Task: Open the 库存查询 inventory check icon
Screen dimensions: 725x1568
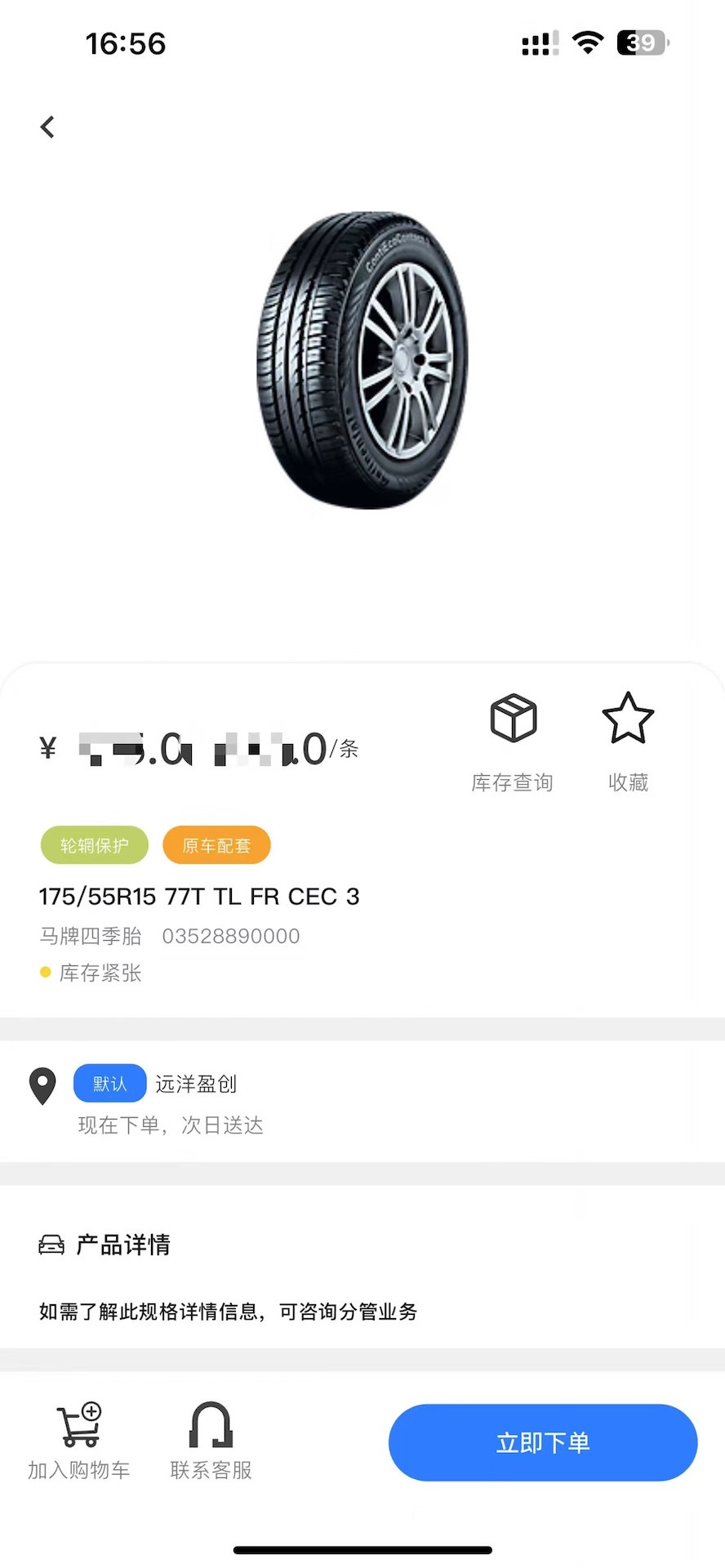Action: tap(512, 719)
